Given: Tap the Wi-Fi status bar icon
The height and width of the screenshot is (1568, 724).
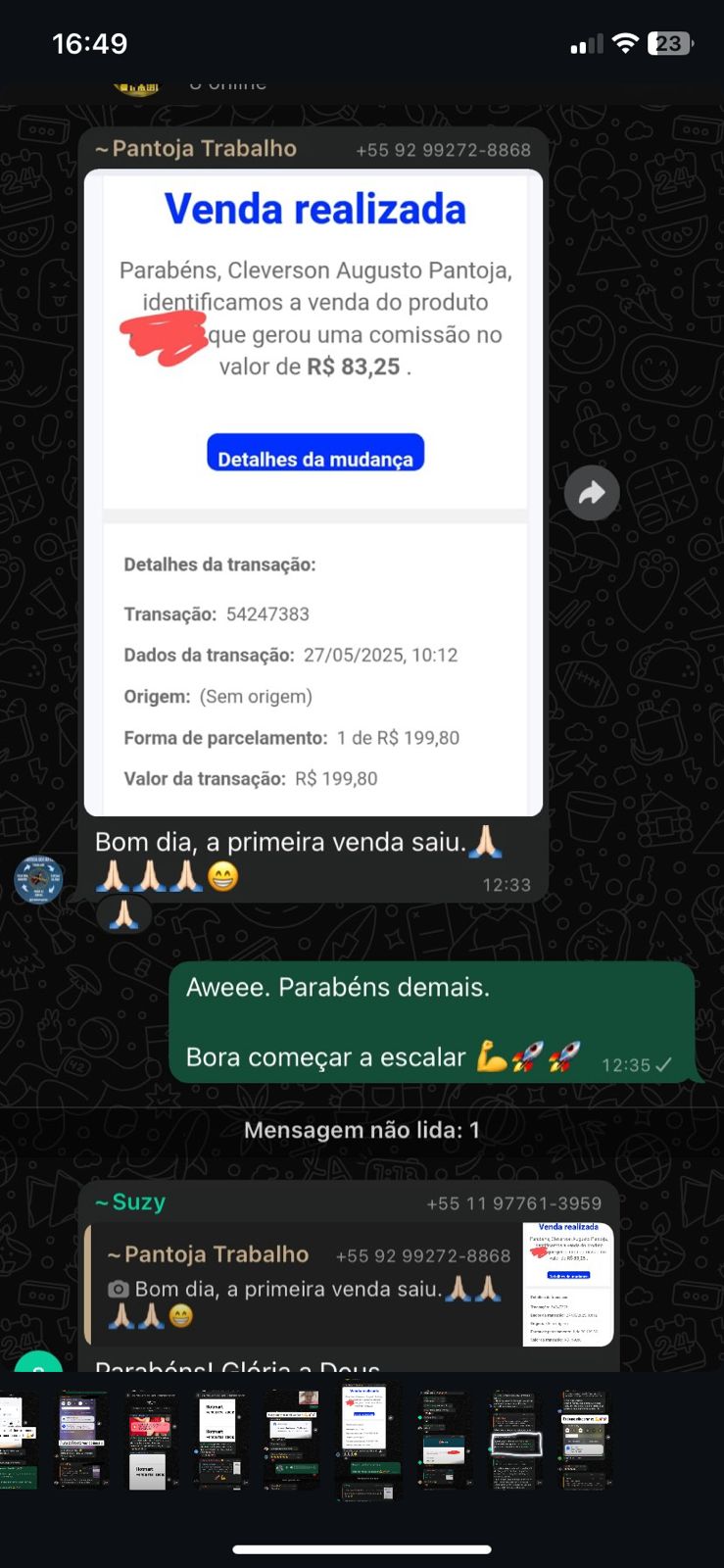Looking at the screenshot, I should (625, 43).
